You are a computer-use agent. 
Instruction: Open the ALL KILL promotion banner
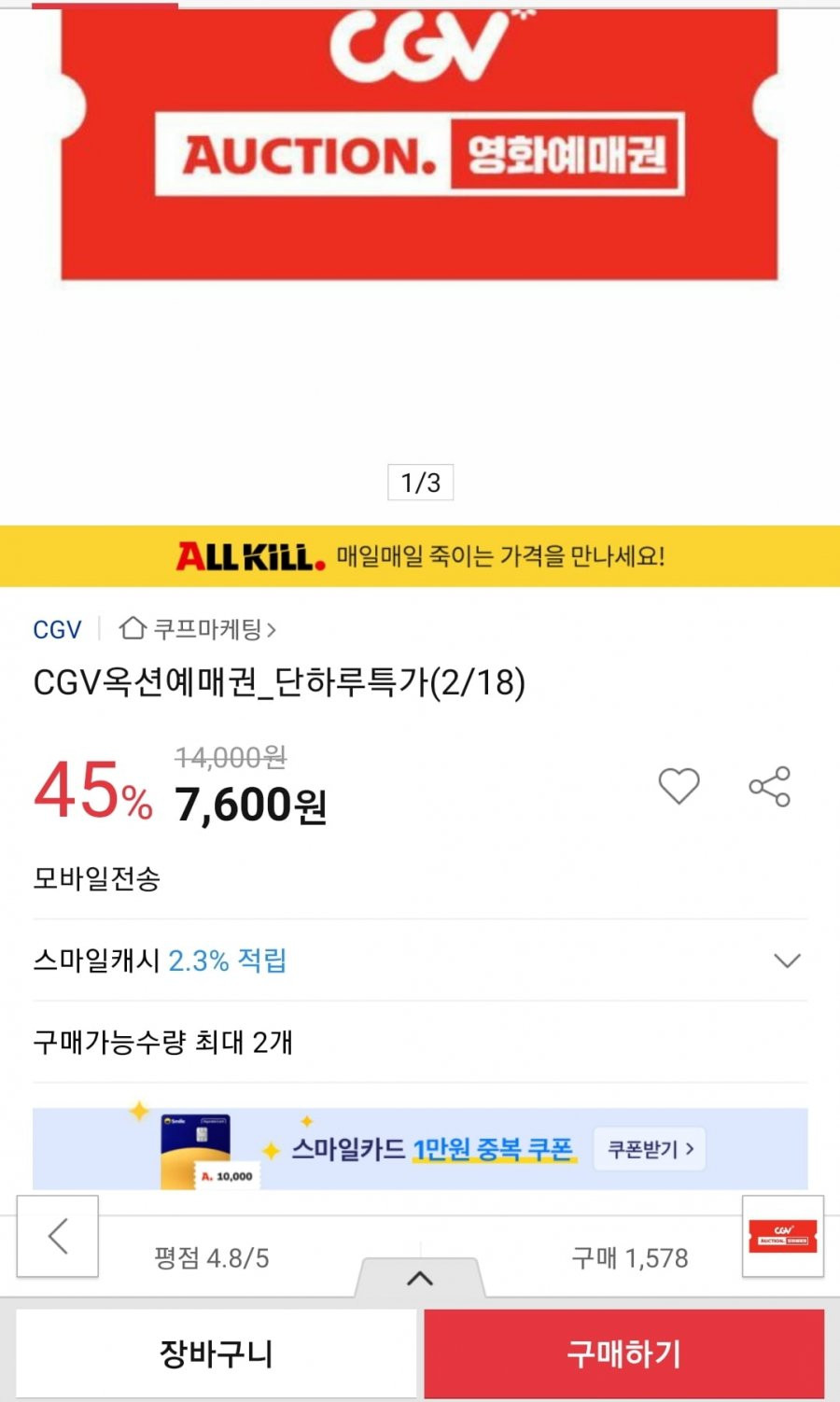click(x=420, y=556)
